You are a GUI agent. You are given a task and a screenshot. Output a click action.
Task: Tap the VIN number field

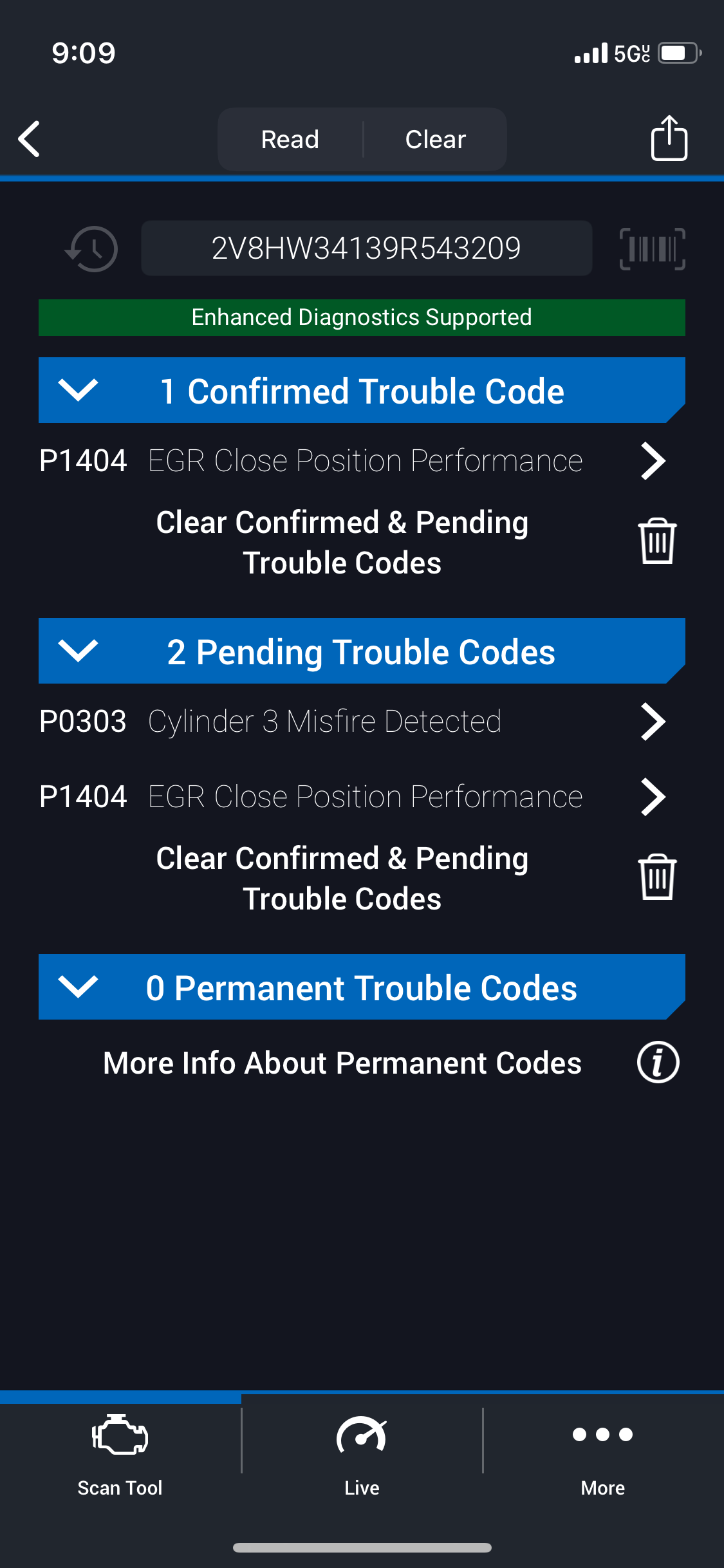[366, 248]
